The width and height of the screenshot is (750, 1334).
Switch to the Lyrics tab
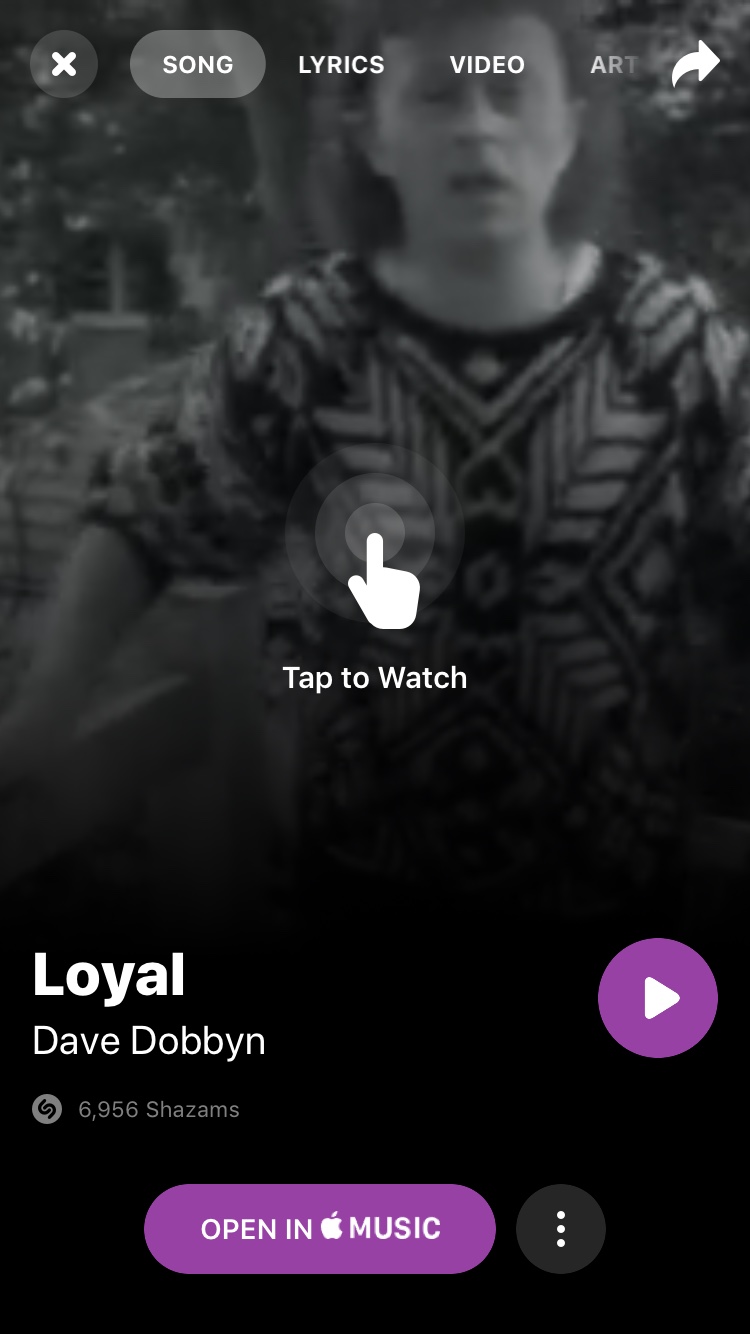341,64
